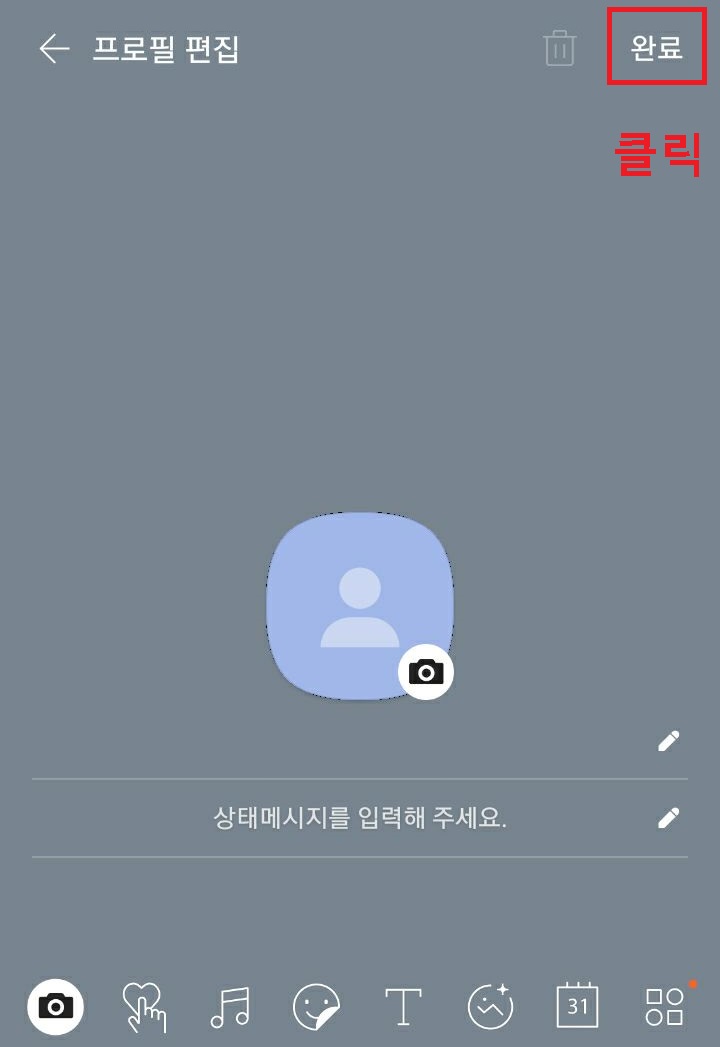This screenshot has height=1047, width=720.
Task: Go back using the left arrow
Action: (52, 46)
